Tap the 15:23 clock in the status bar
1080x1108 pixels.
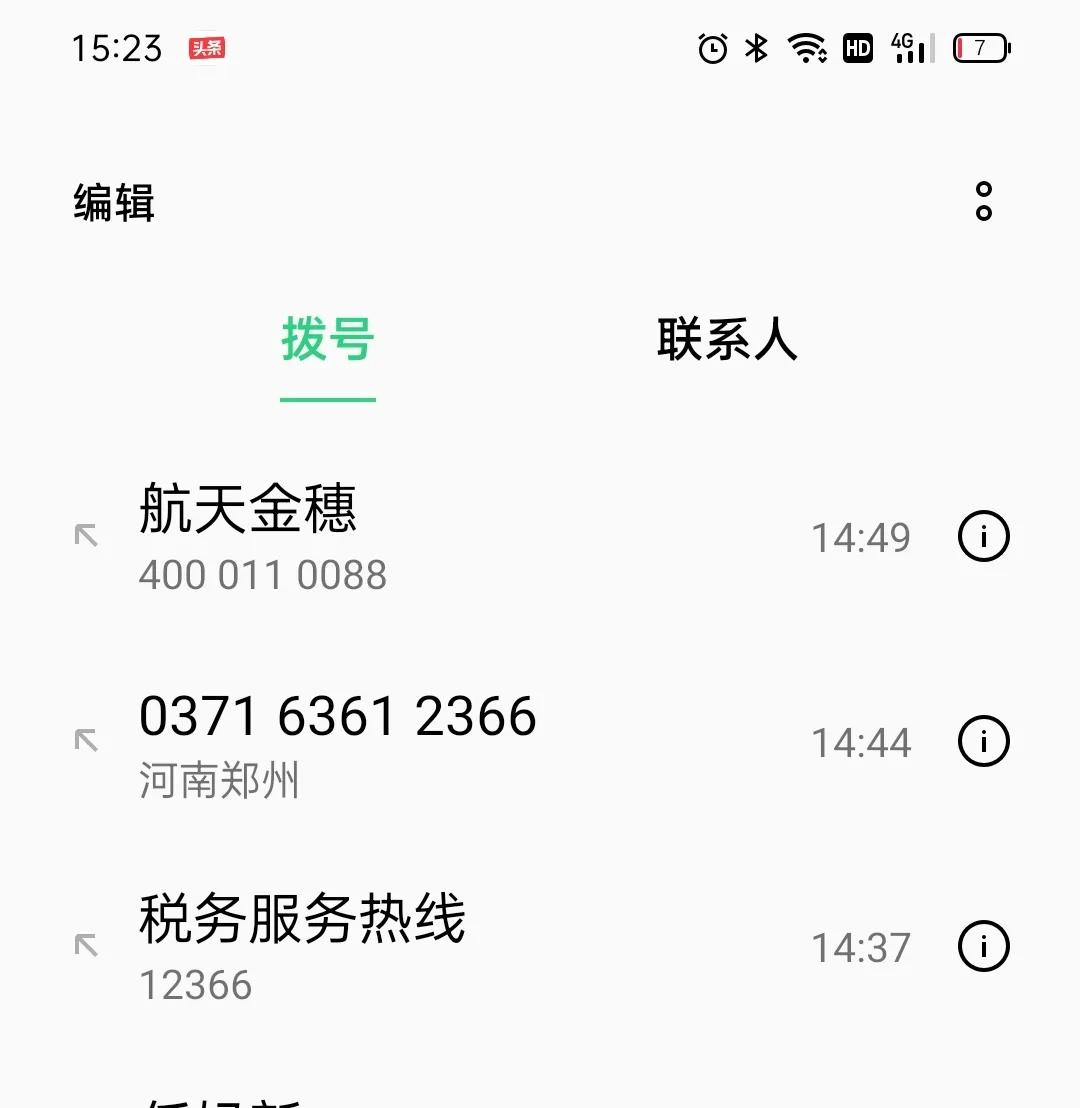[x=117, y=47]
